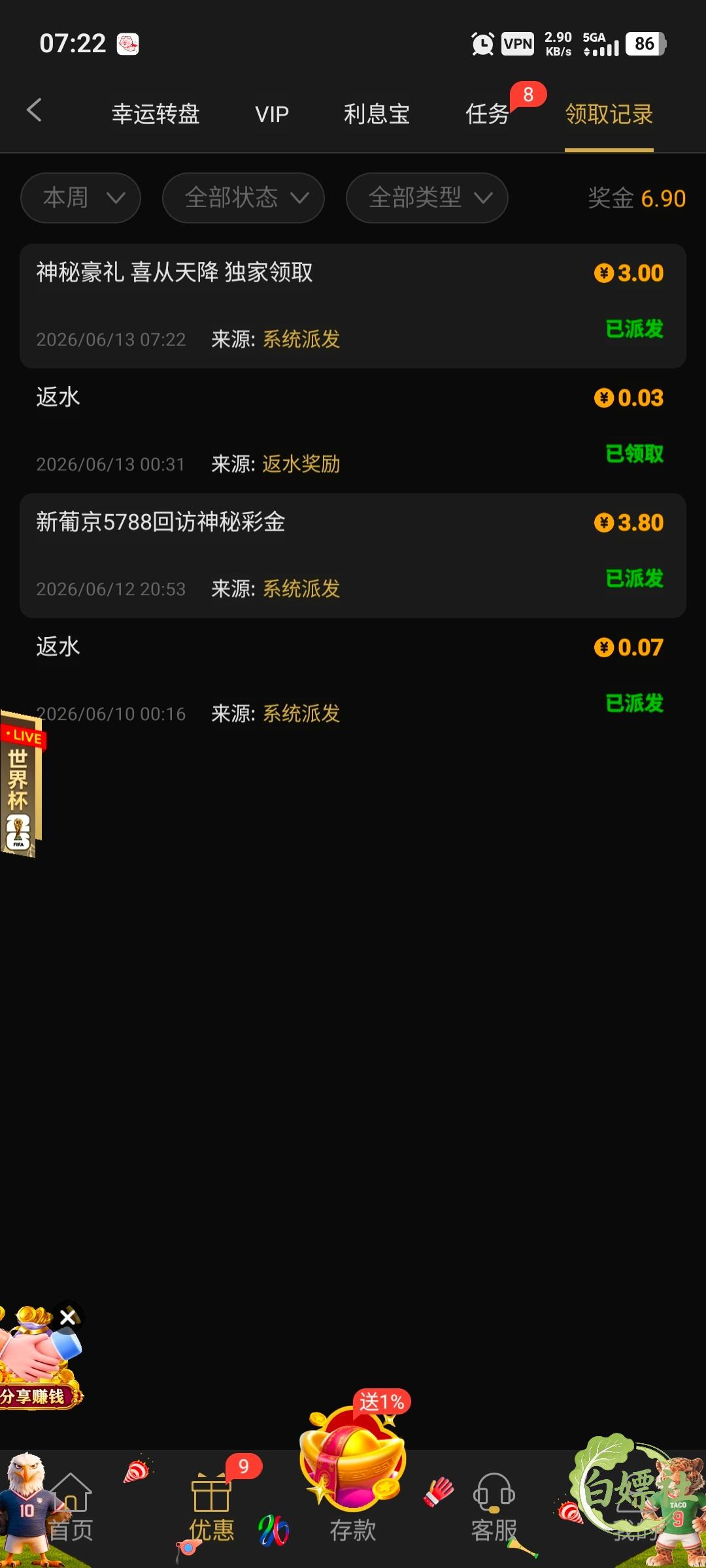This screenshot has height=1568, width=706.
Task: Open 客服 customer service
Action: [494, 1509]
